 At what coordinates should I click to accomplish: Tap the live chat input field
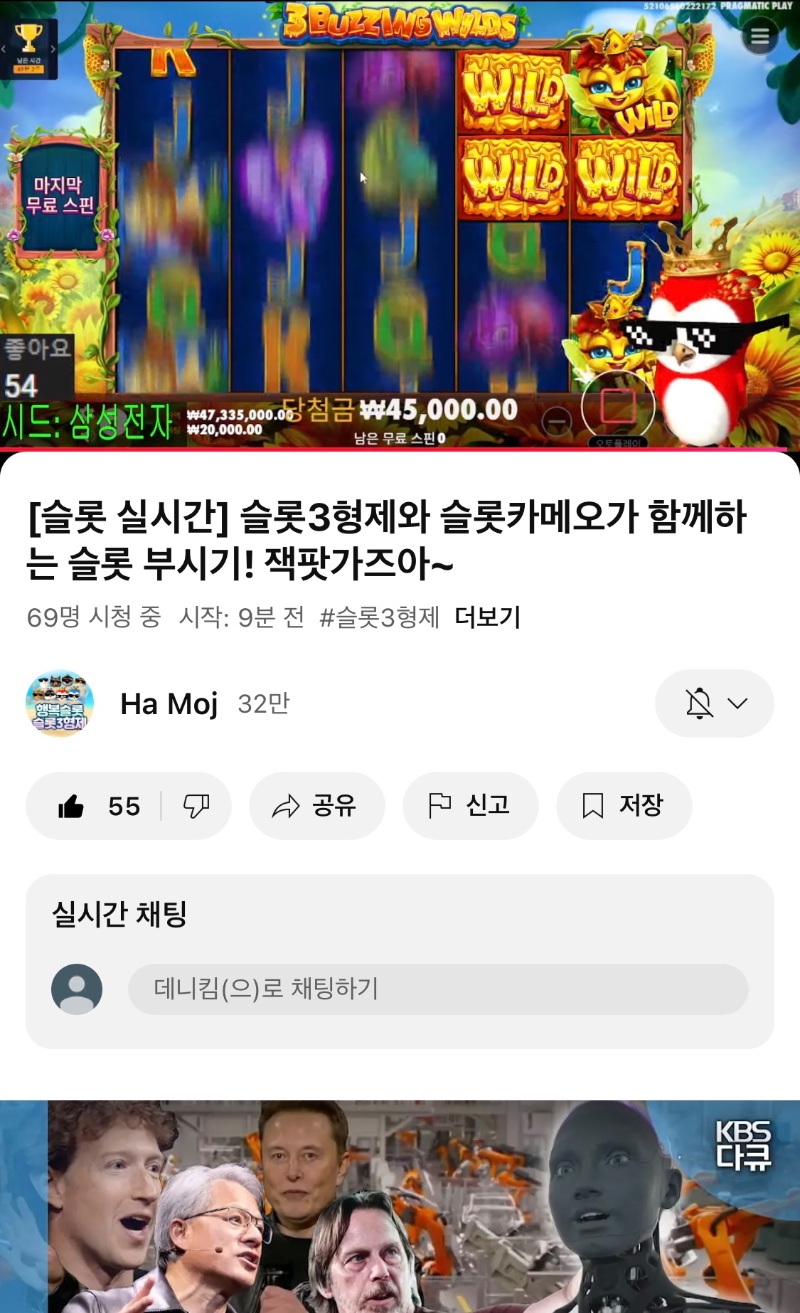[x=437, y=989]
